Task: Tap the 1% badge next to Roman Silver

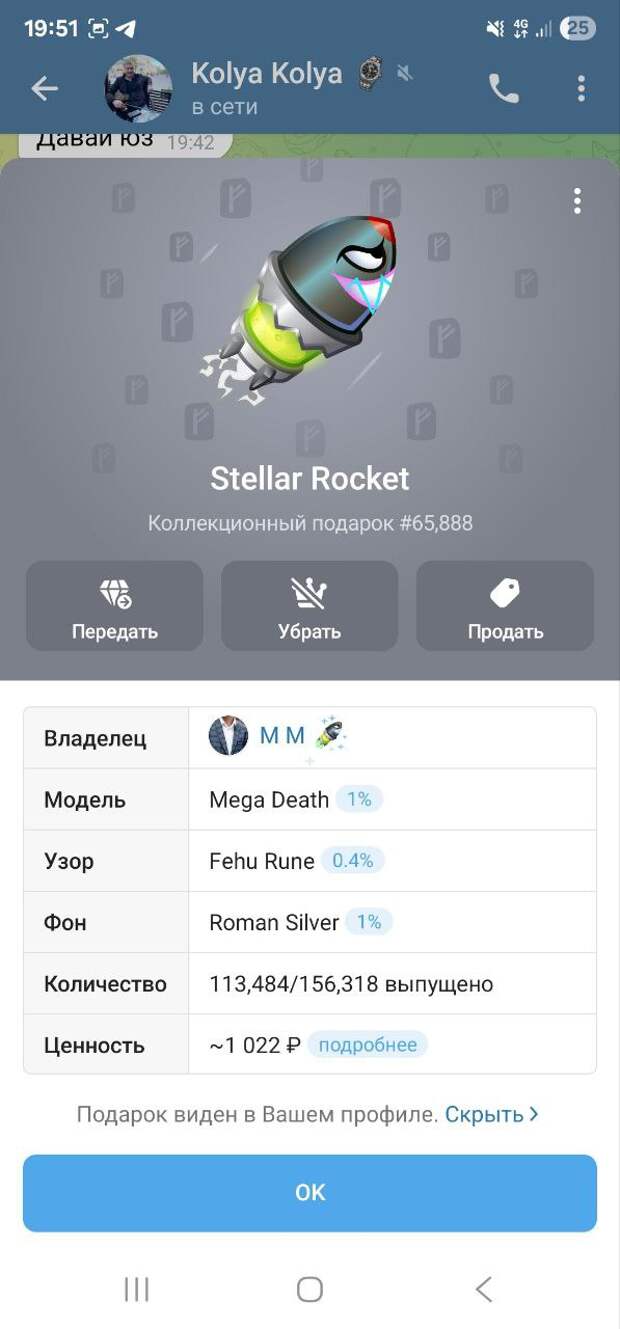Action: [x=369, y=921]
